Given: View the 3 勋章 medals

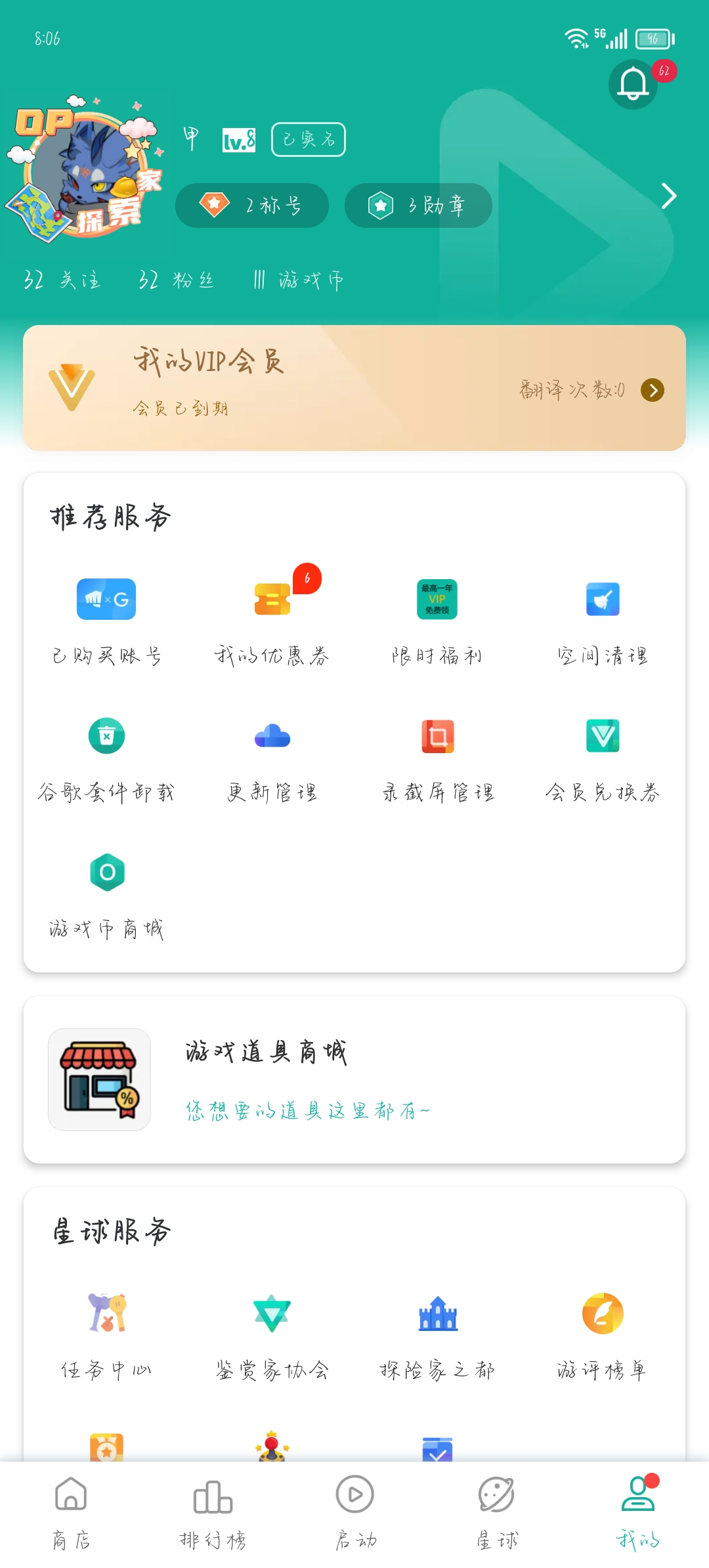Looking at the screenshot, I should (x=418, y=206).
